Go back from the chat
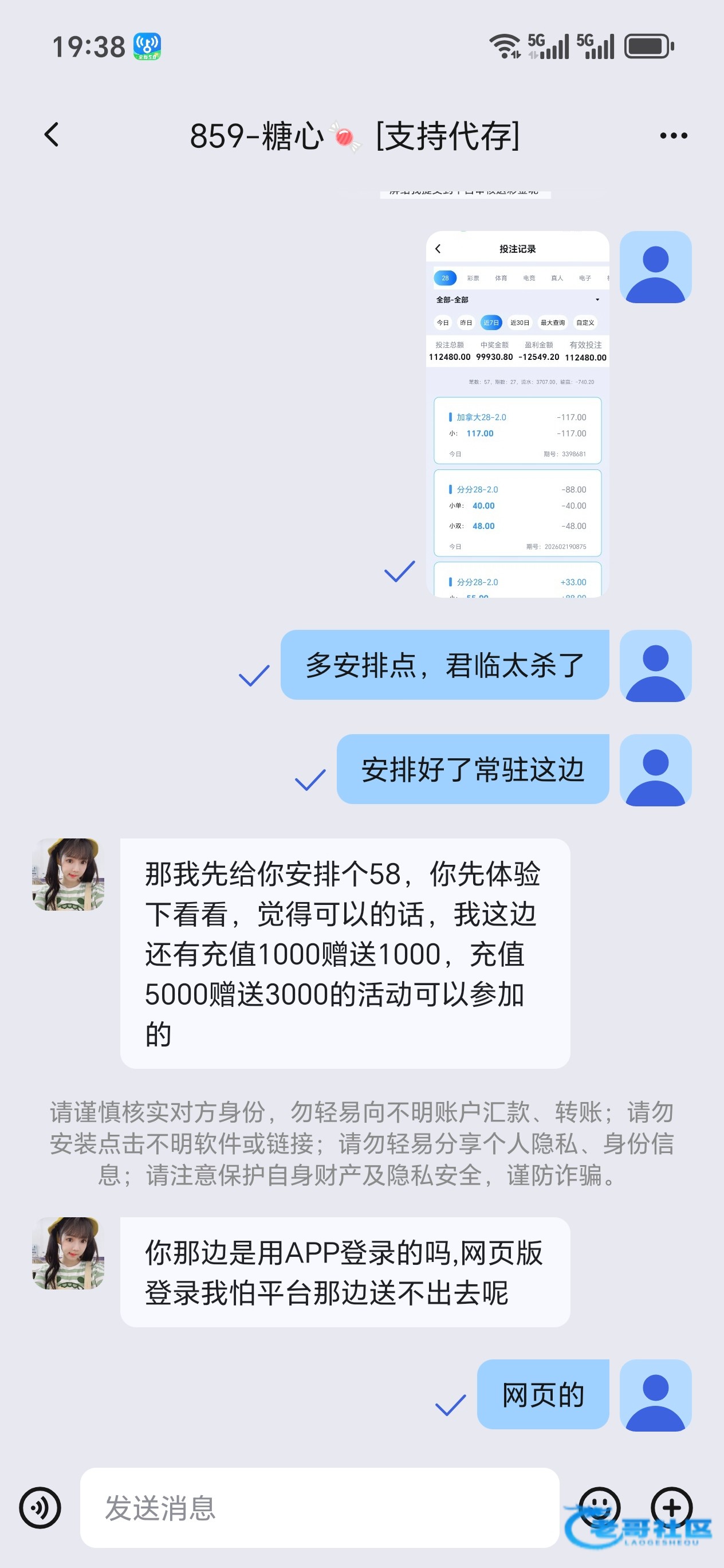 click(52, 135)
